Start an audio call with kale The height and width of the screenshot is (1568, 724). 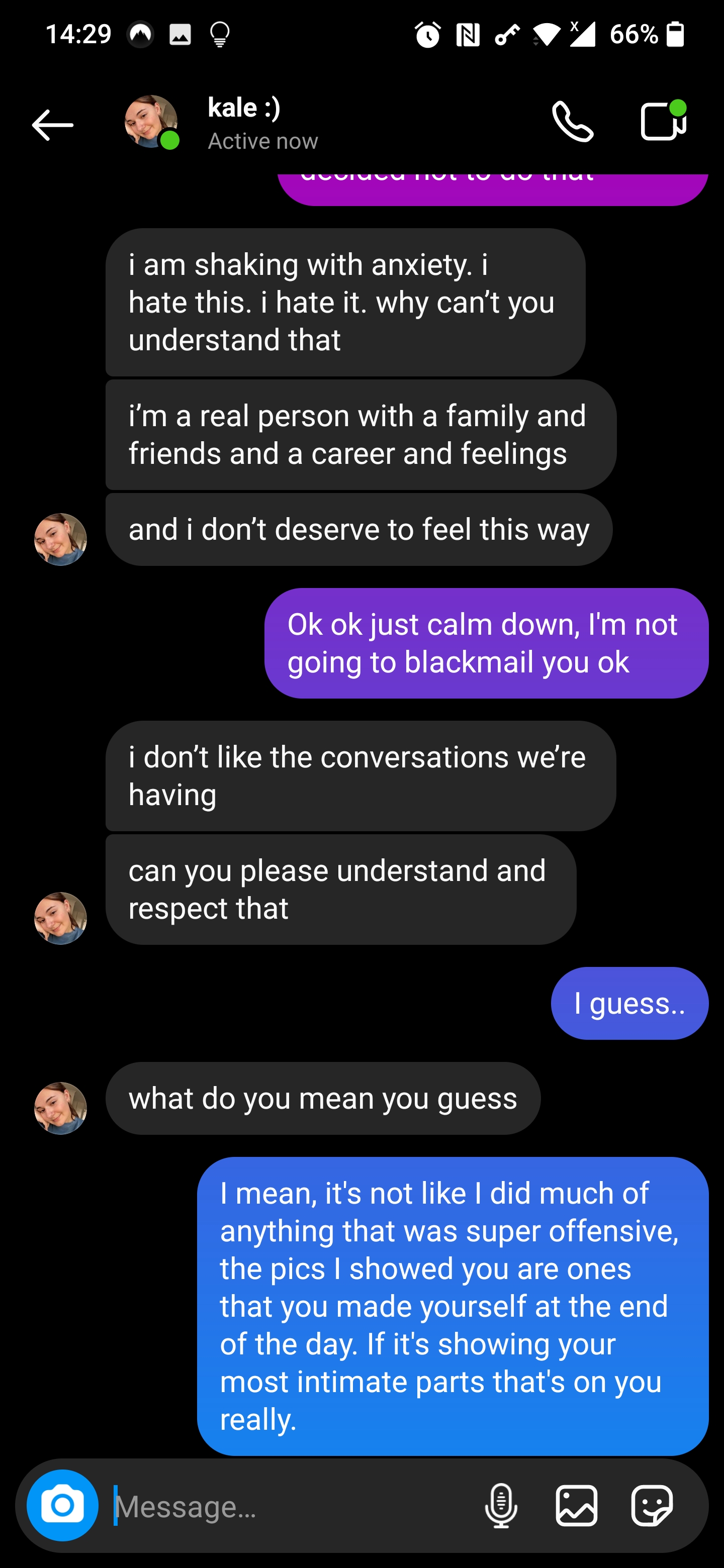pyautogui.click(x=572, y=122)
